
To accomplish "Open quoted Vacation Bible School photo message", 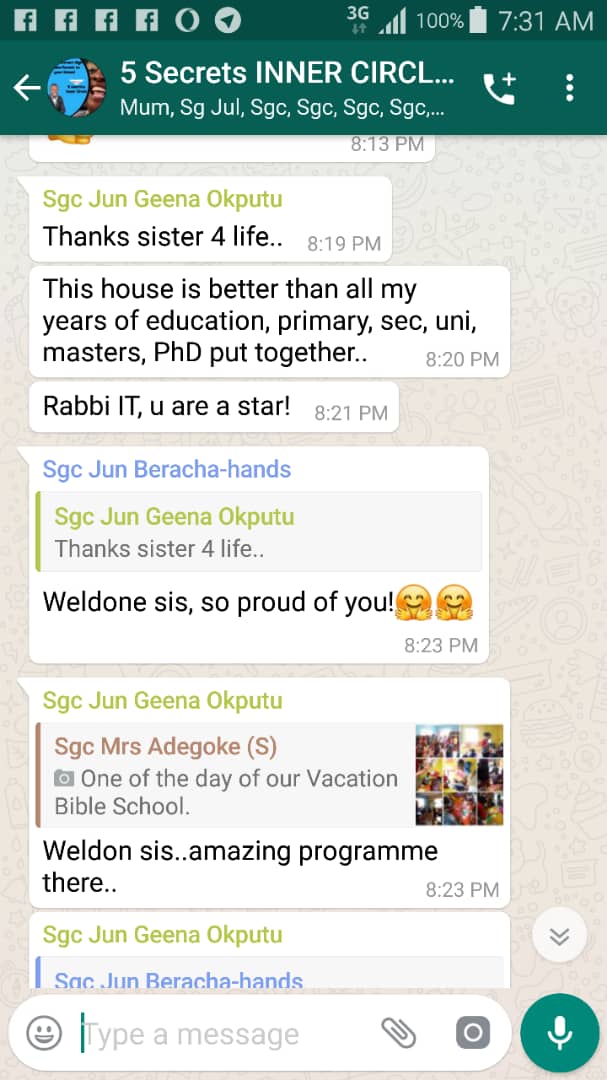I will (x=270, y=776).
